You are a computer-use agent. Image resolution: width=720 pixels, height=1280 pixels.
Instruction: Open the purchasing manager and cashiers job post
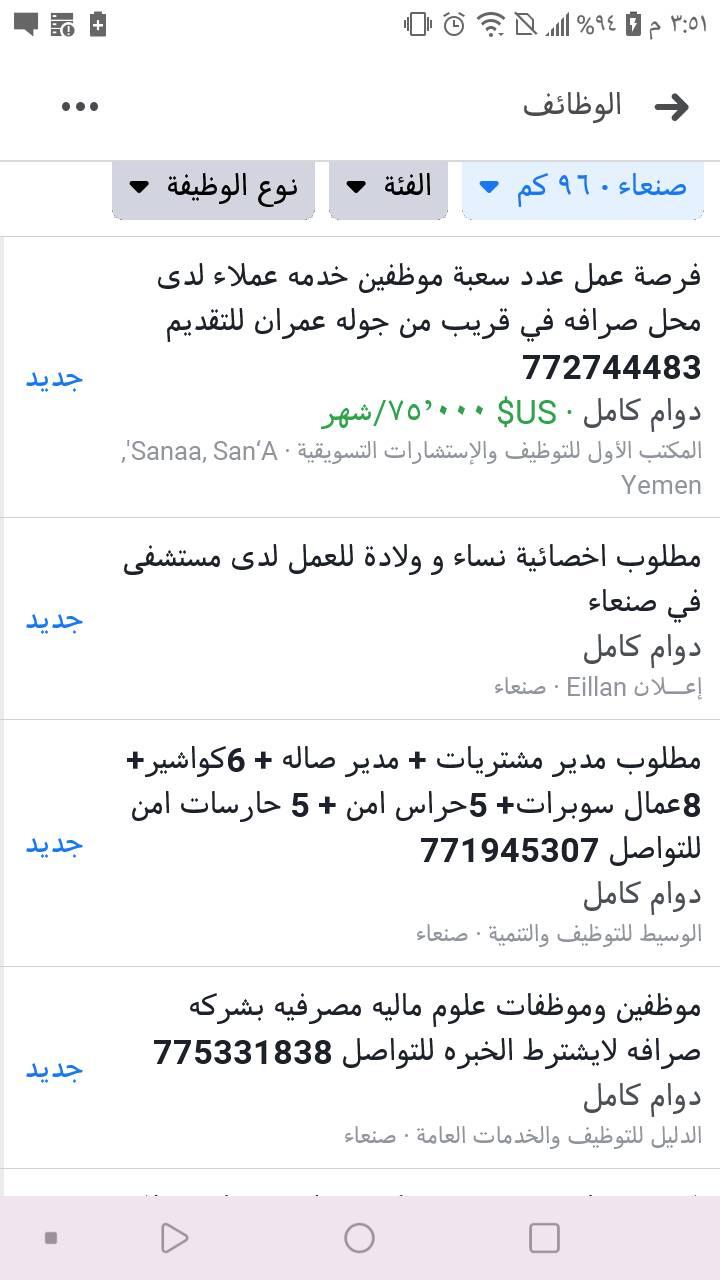pyautogui.click(x=360, y=843)
